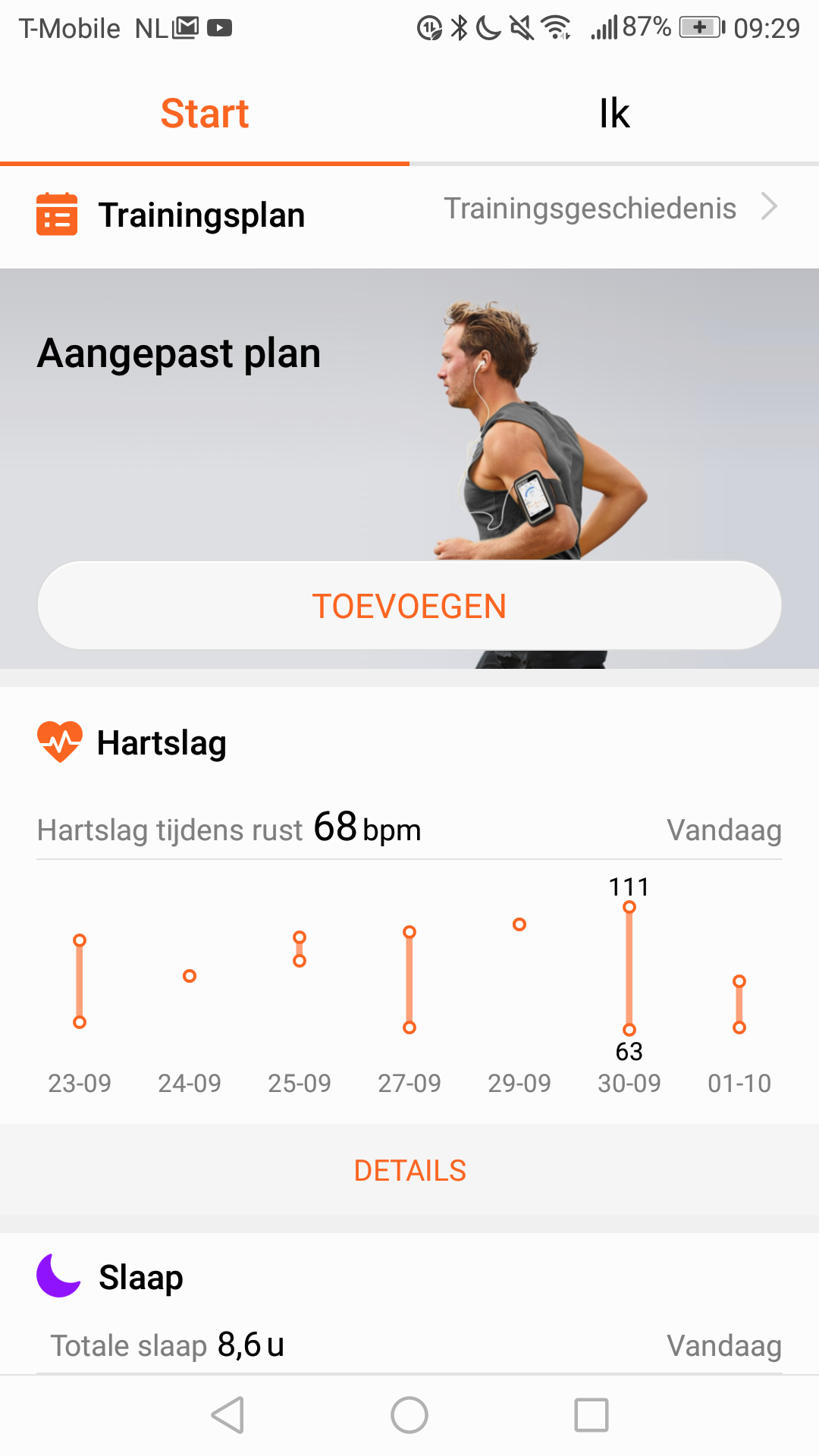Open recent apps overview
The width and height of the screenshot is (819, 1456).
click(x=591, y=1415)
